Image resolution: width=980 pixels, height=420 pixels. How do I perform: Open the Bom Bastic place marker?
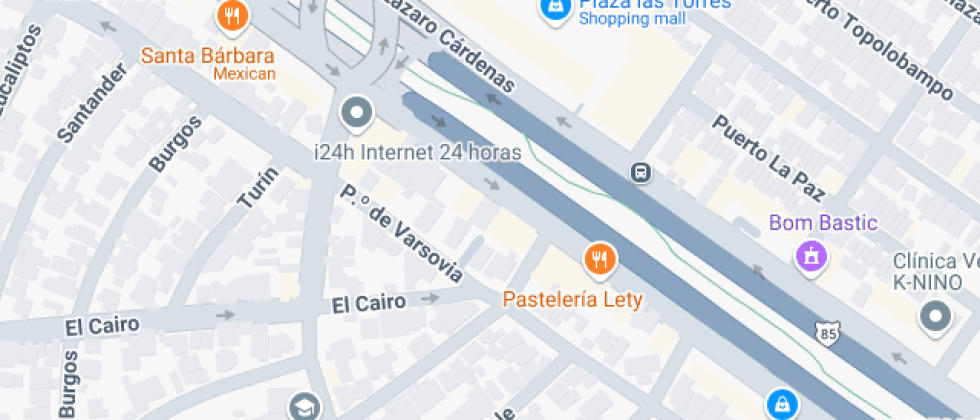812,256
